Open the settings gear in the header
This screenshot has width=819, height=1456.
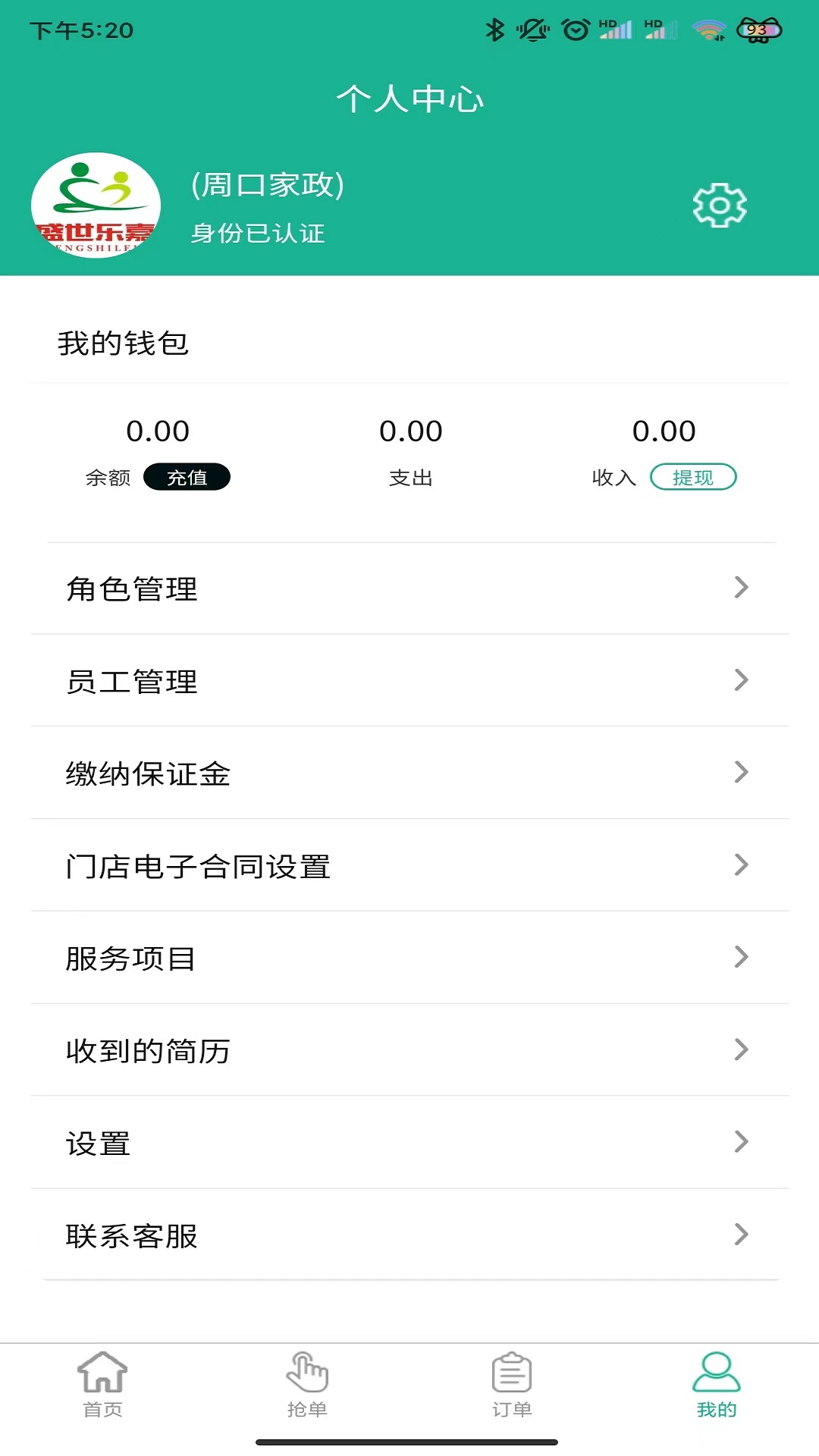coord(718,204)
